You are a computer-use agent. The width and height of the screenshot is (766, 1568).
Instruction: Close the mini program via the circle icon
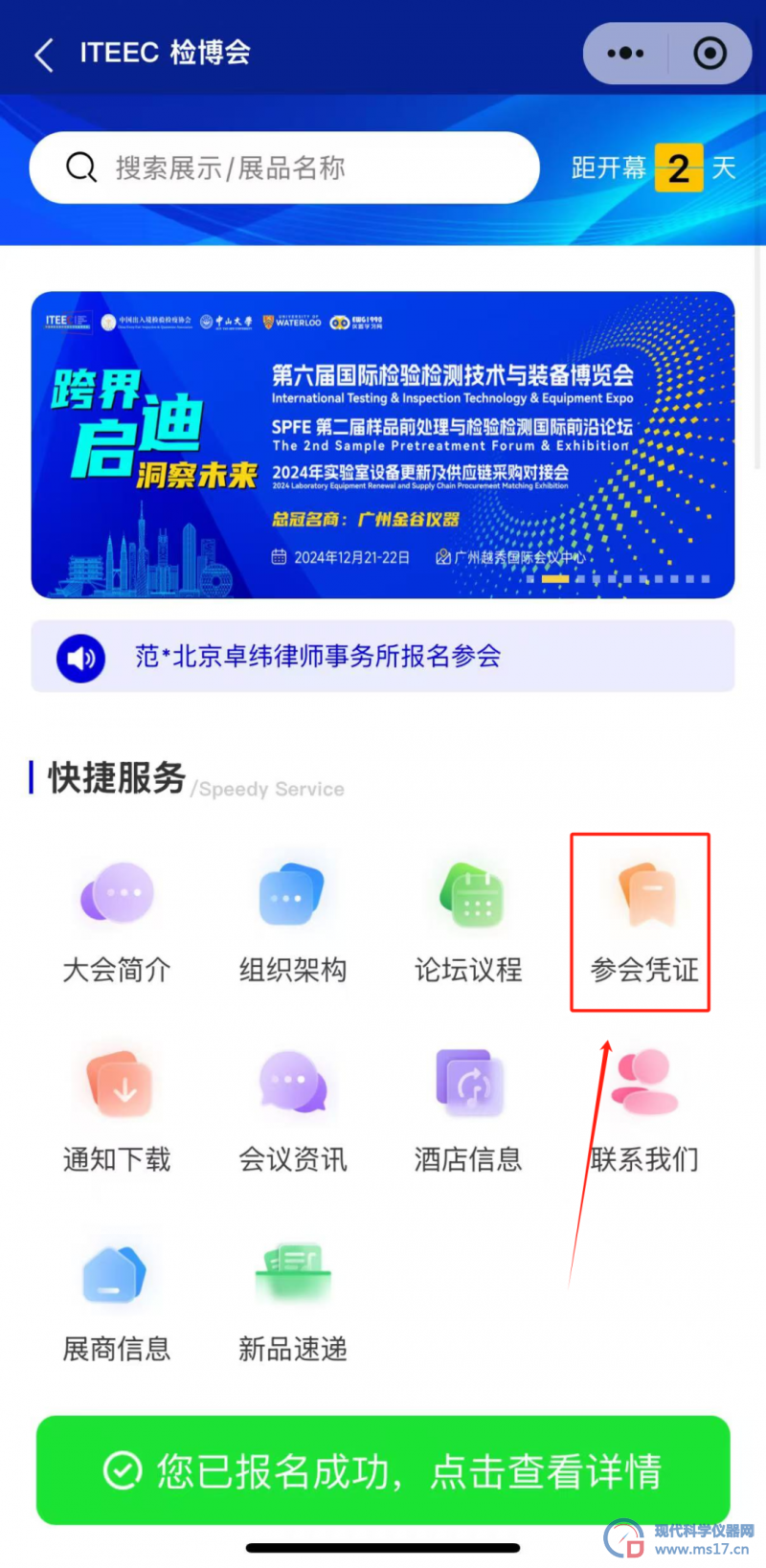pyautogui.click(x=710, y=54)
